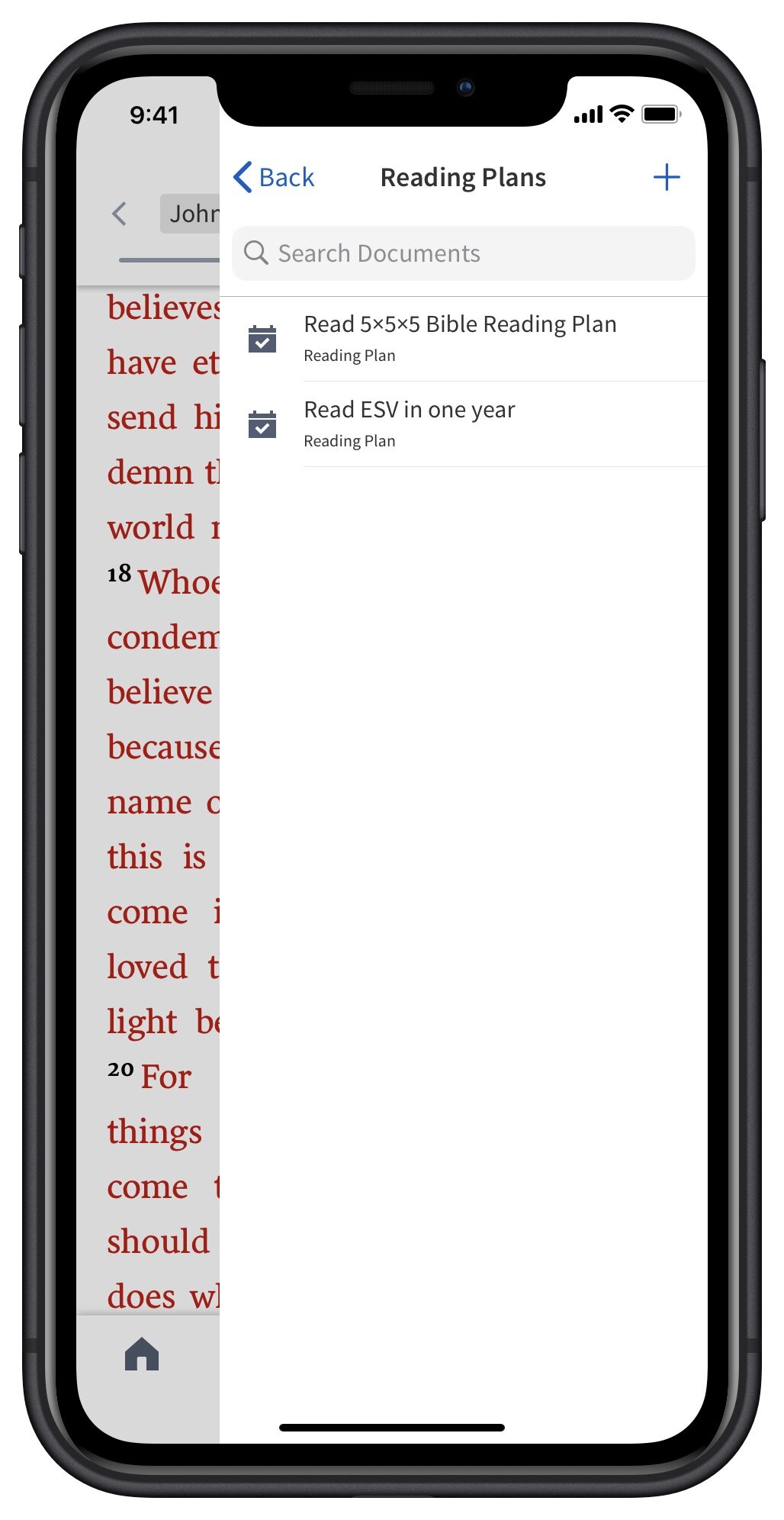Tap the back chevron beside John

[119, 214]
